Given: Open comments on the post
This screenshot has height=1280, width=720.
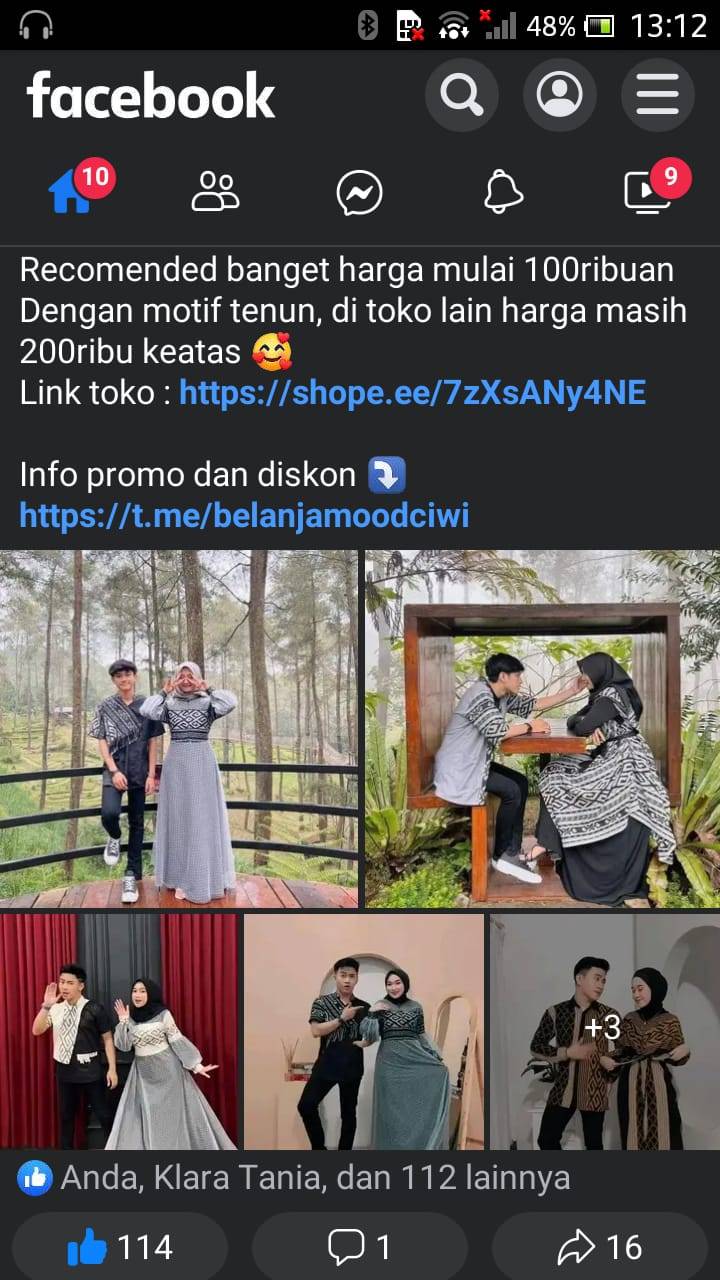Looking at the screenshot, I should click(x=360, y=1247).
